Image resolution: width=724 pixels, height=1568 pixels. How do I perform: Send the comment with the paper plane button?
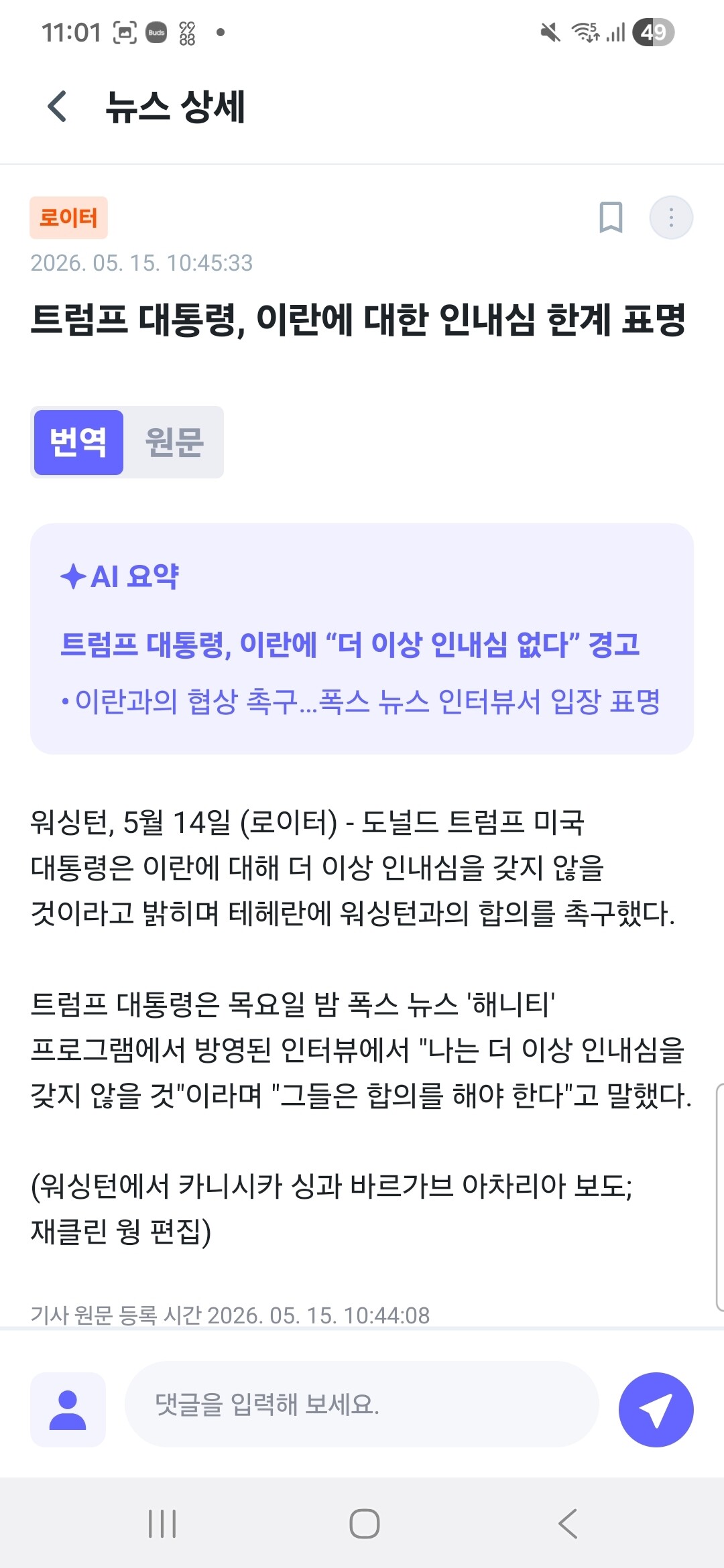pos(656,1409)
